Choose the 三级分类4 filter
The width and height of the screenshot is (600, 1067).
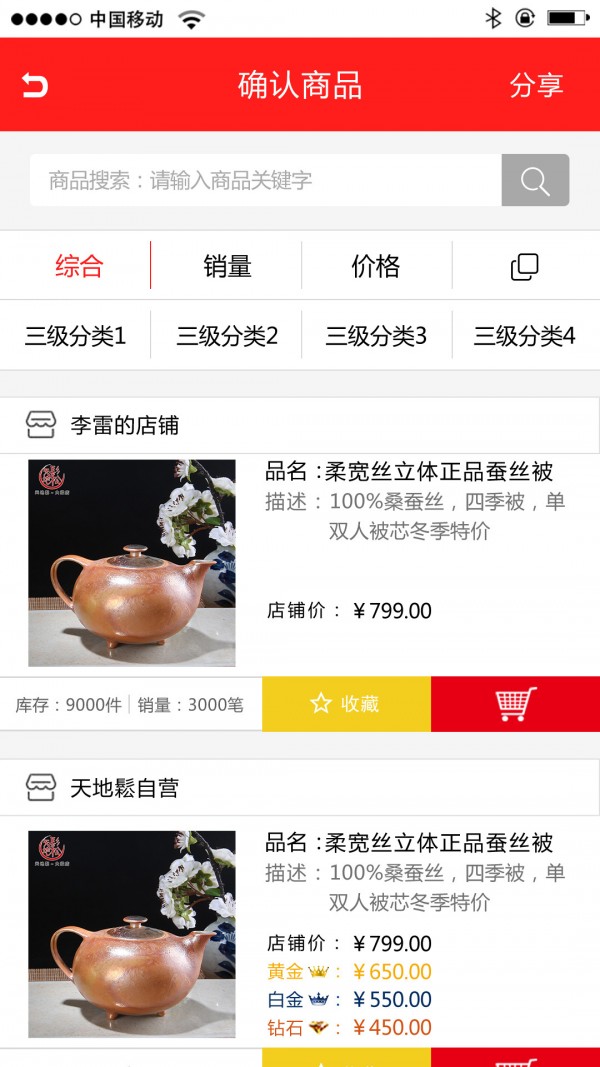[525, 336]
